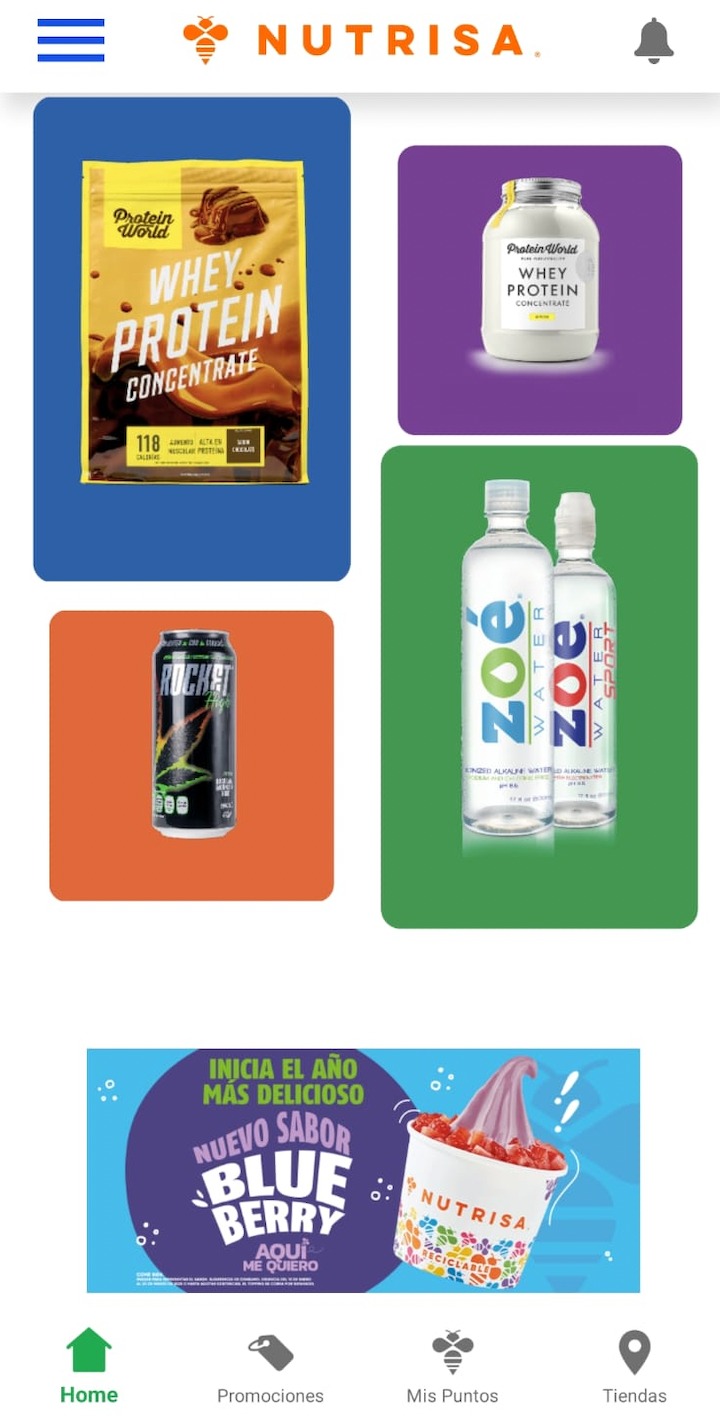Open the notifications bell

click(654, 41)
